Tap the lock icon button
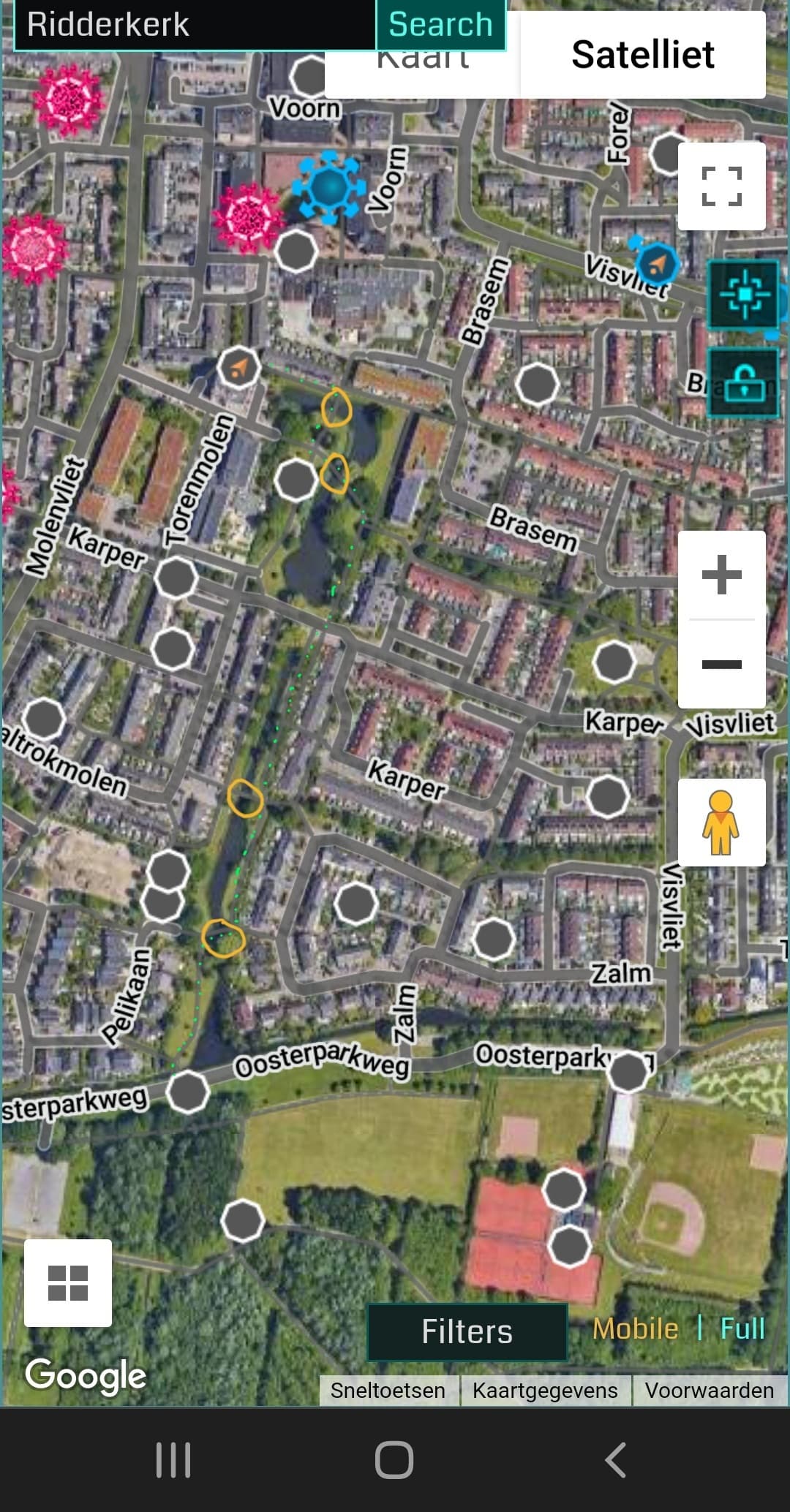The width and height of the screenshot is (790, 1512). (x=745, y=382)
